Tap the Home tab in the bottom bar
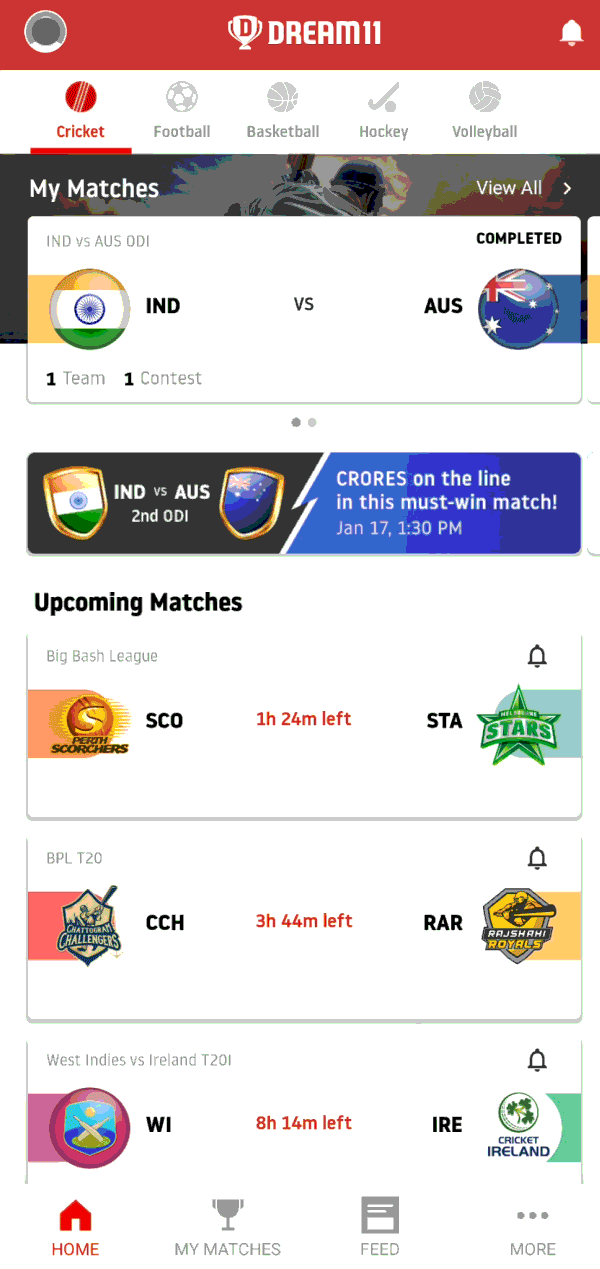Viewport: 600px width, 1270px height. coord(76,1227)
